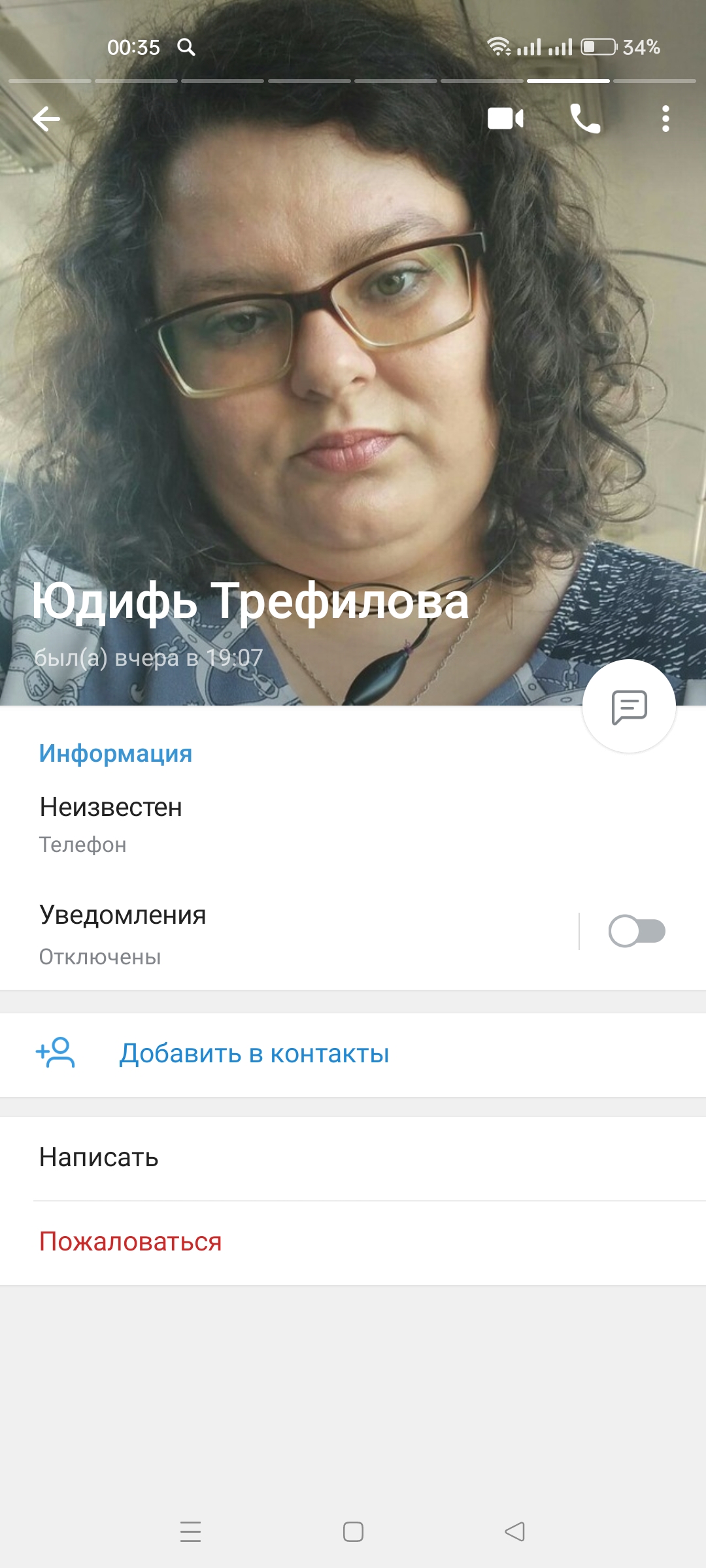Start a video call with this user
This screenshot has width=706, height=1568.
tap(505, 119)
